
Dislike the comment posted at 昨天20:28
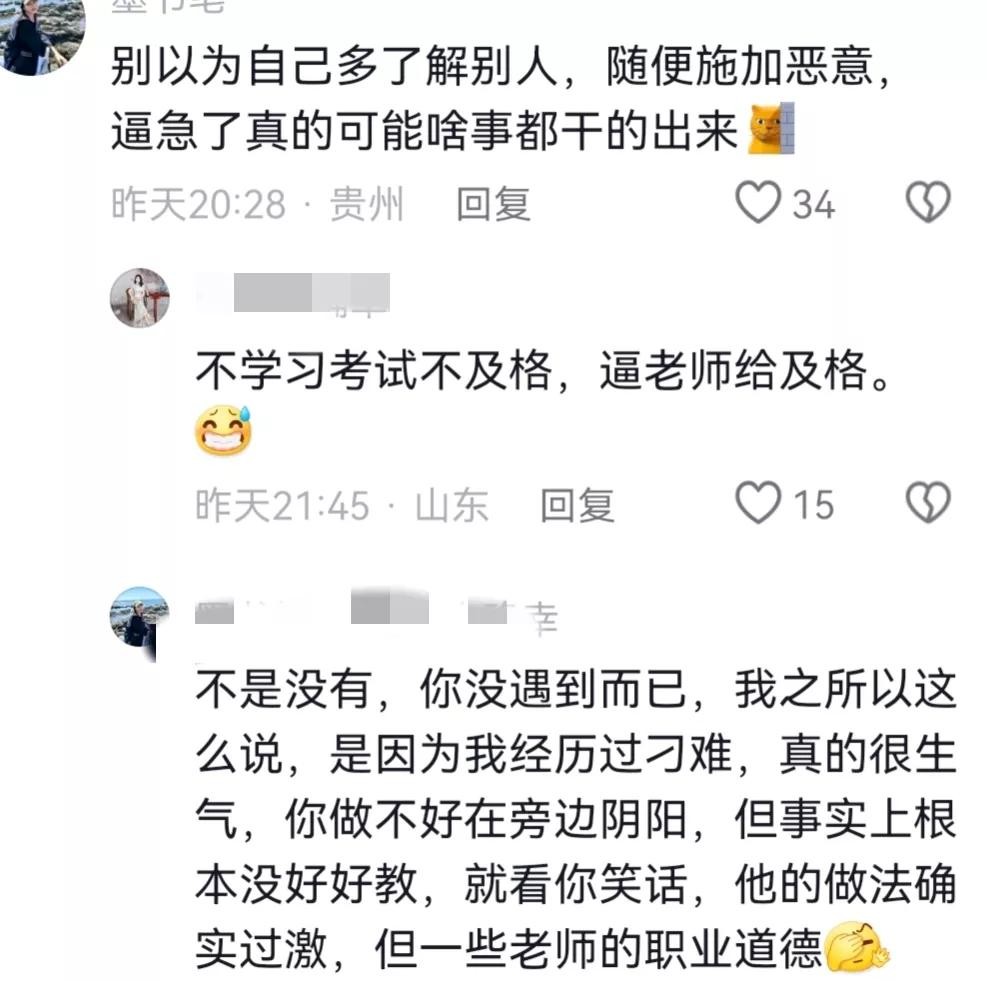(x=927, y=204)
